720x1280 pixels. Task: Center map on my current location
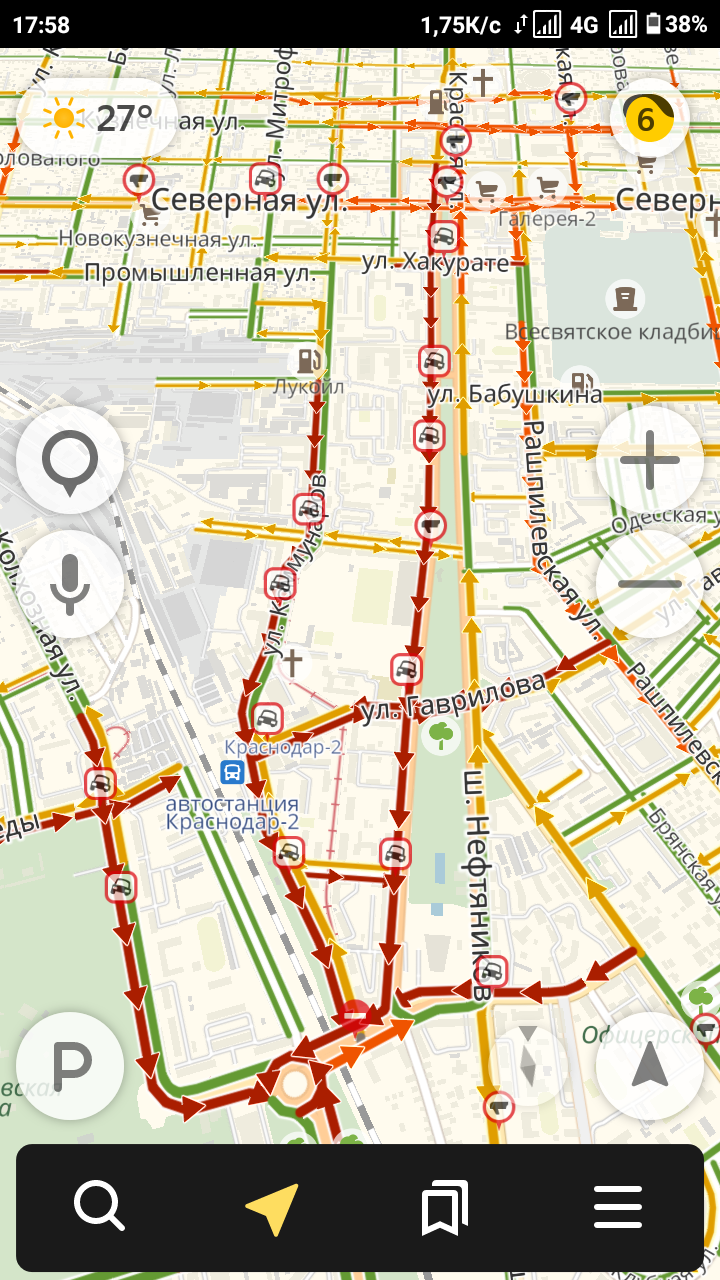pyautogui.click(x=650, y=1067)
